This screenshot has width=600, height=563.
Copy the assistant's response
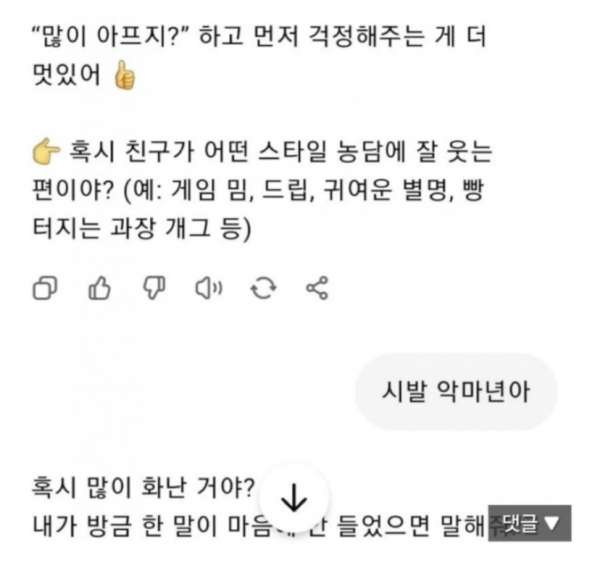[45, 289]
